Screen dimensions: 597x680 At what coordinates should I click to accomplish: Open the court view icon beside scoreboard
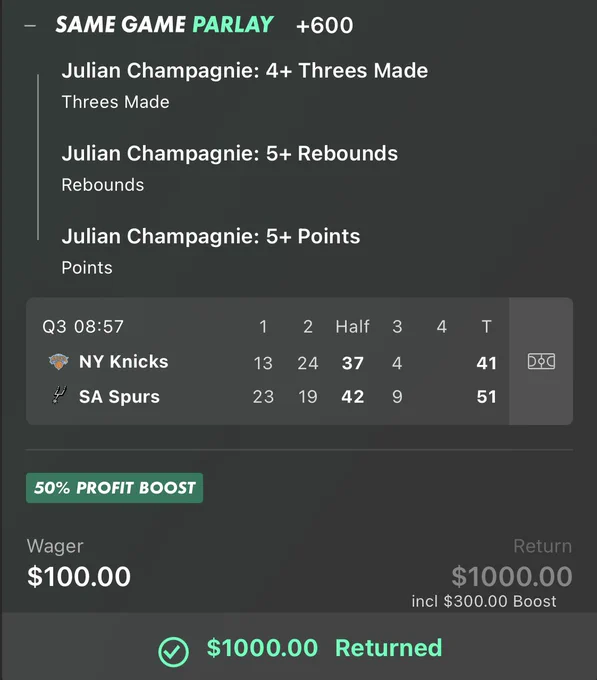pyautogui.click(x=541, y=361)
